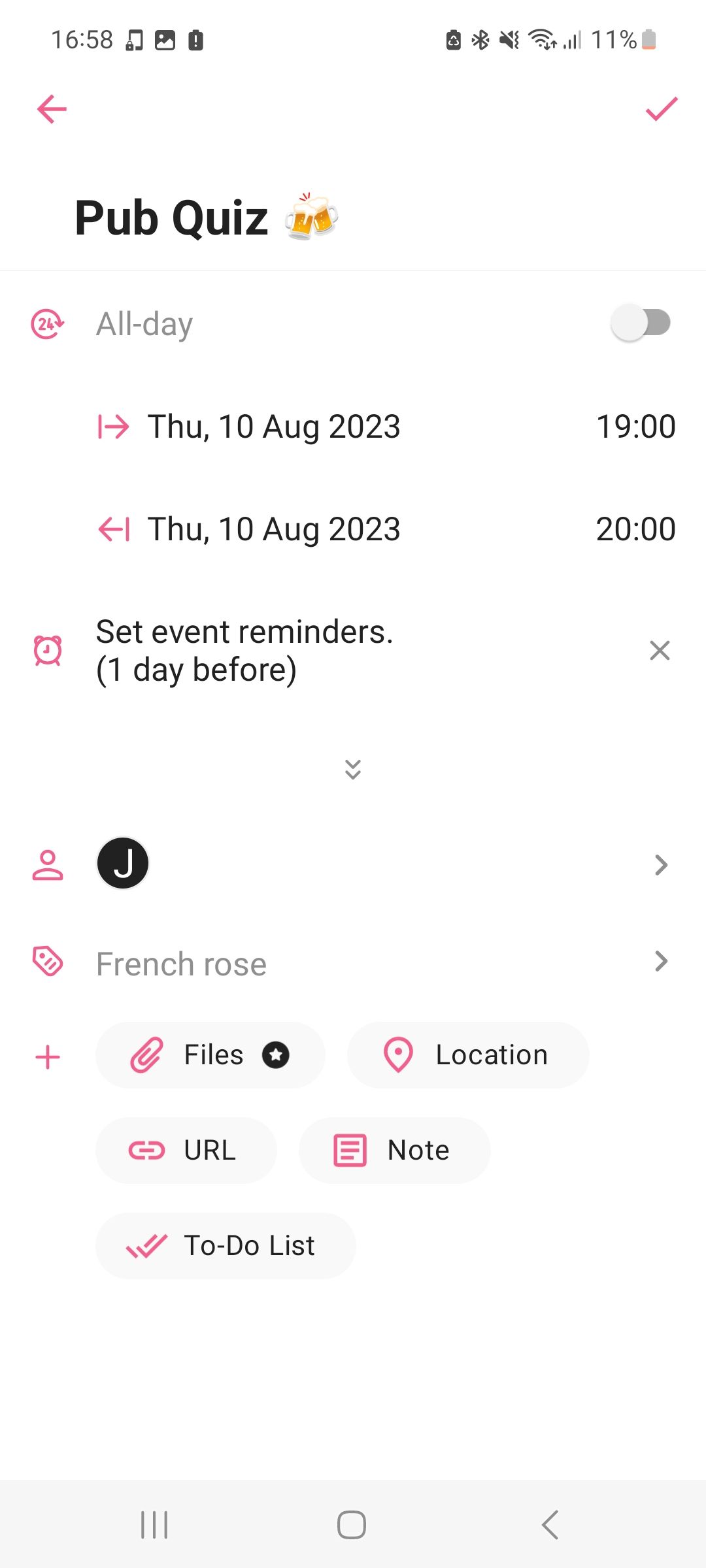Select the attendee person icon

coord(46,863)
